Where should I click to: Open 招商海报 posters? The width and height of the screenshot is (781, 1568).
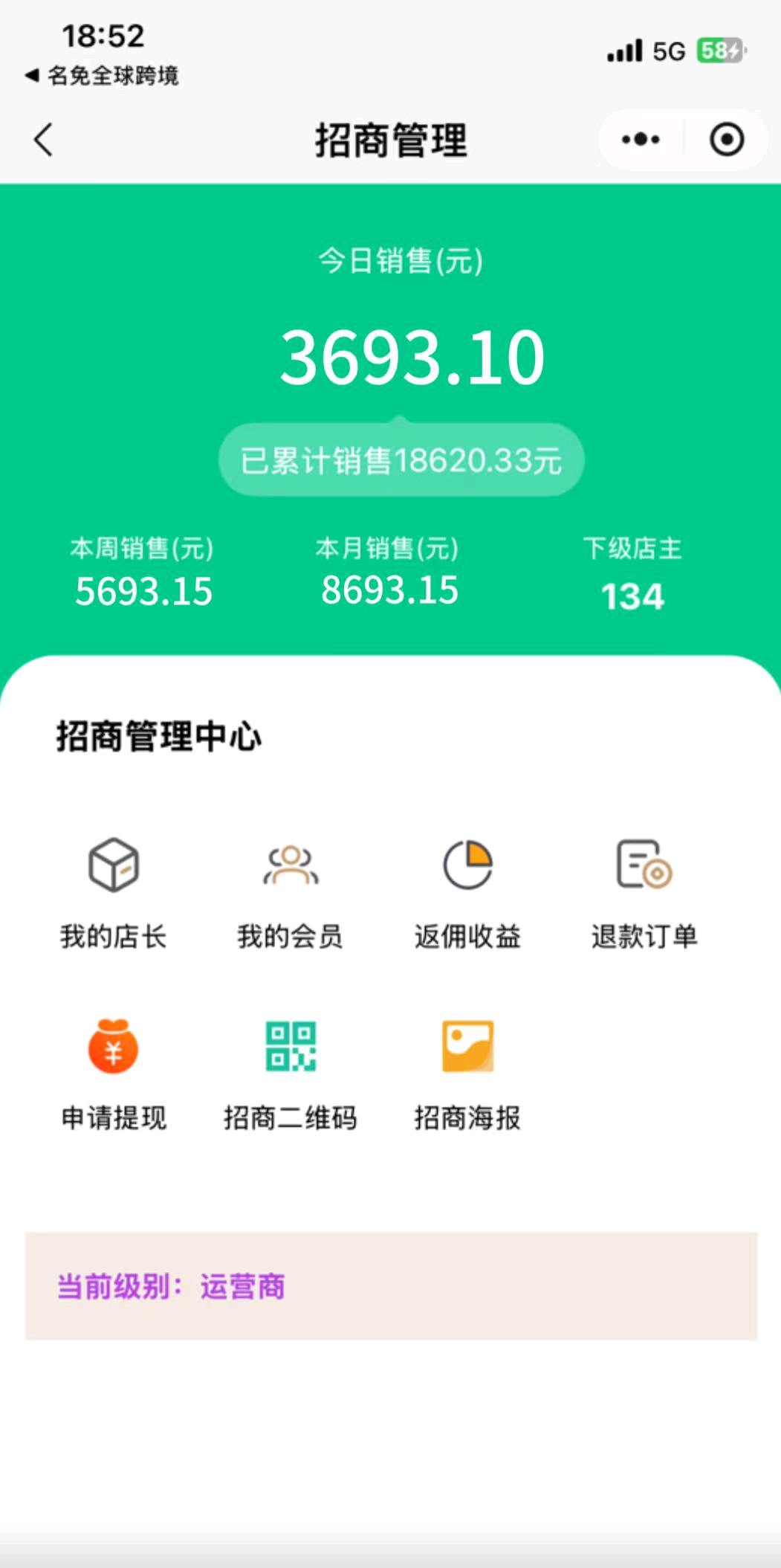pos(467,1073)
